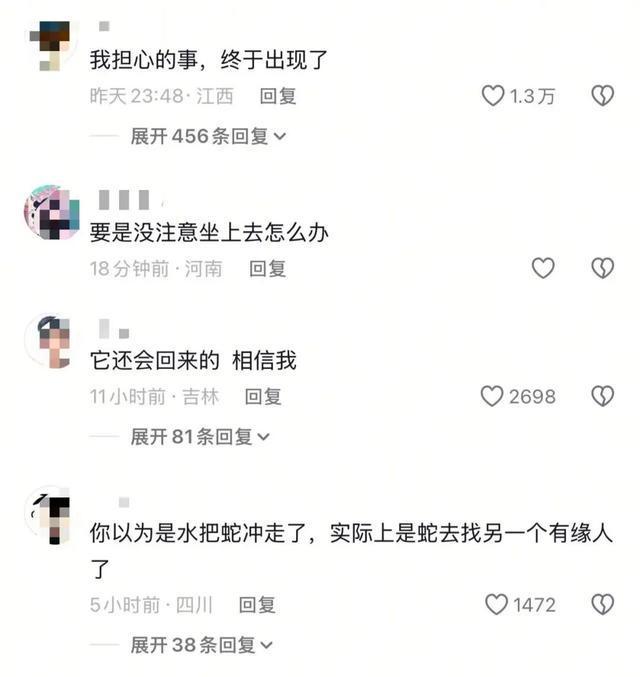Like the comment "要是没注意坐上去怎么办"

click(542, 268)
